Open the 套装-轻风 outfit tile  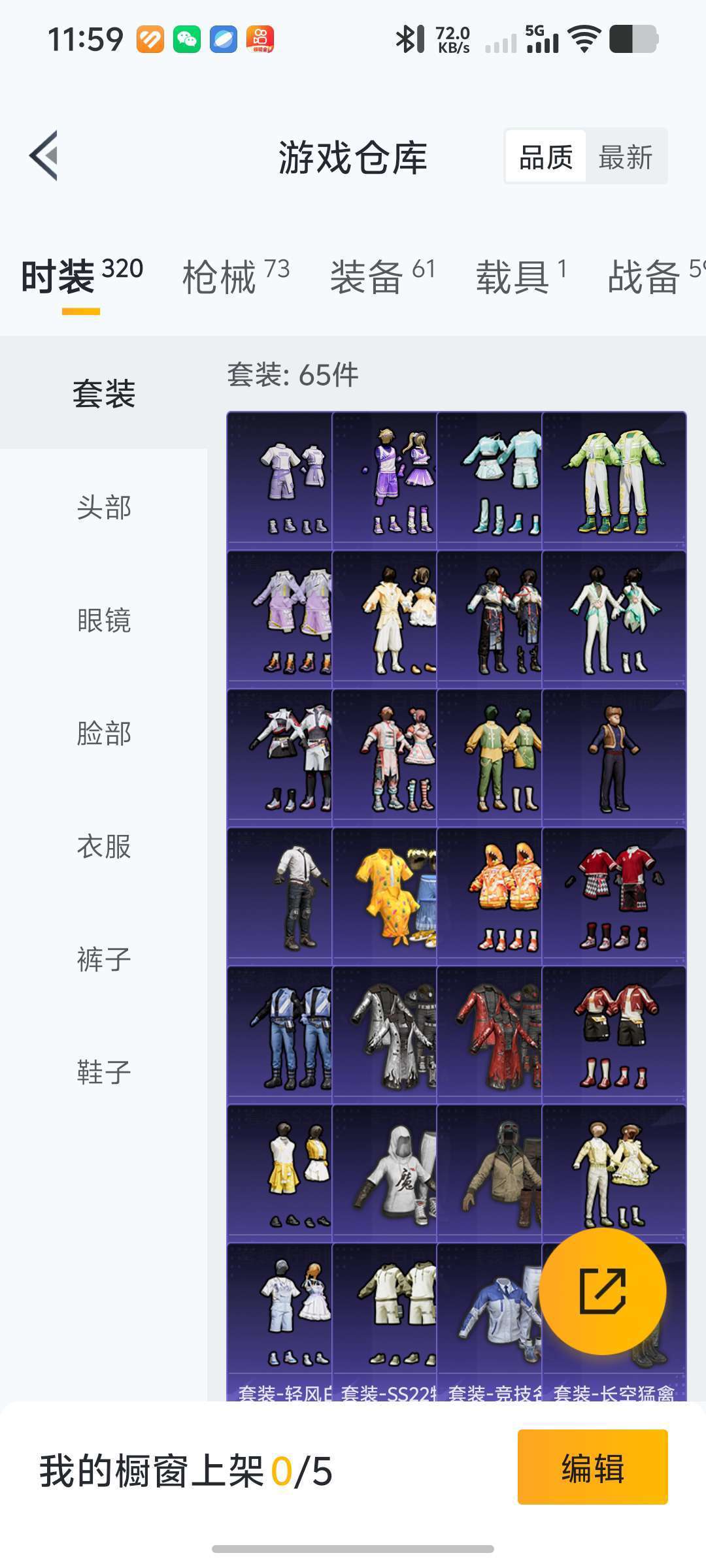pyautogui.click(x=280, y=1320)
